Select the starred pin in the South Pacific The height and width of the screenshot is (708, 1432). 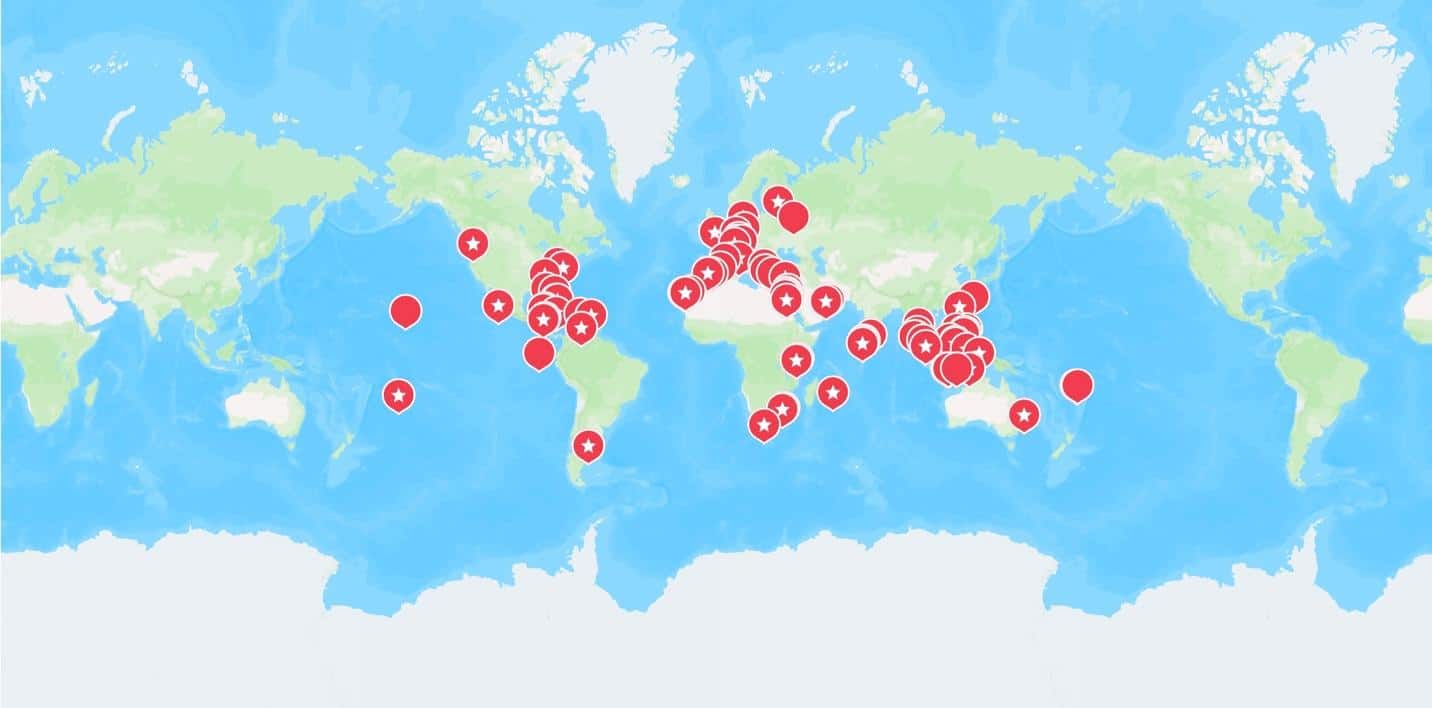tap(399, 395)
